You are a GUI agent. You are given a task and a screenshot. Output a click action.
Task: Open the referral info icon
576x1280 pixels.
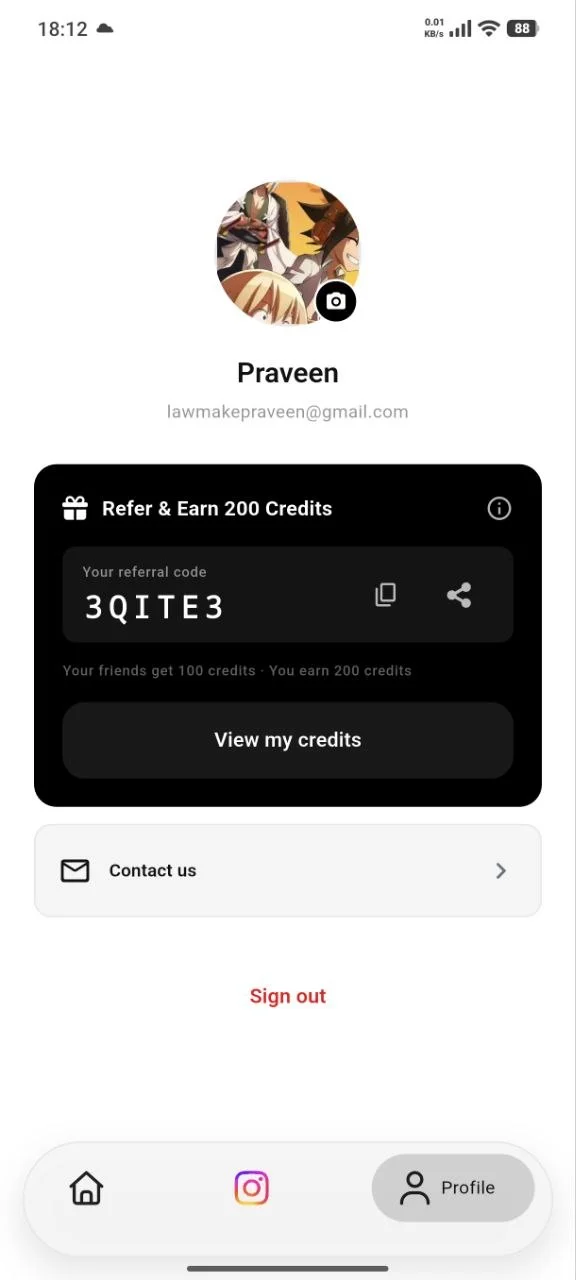[499, 508]
